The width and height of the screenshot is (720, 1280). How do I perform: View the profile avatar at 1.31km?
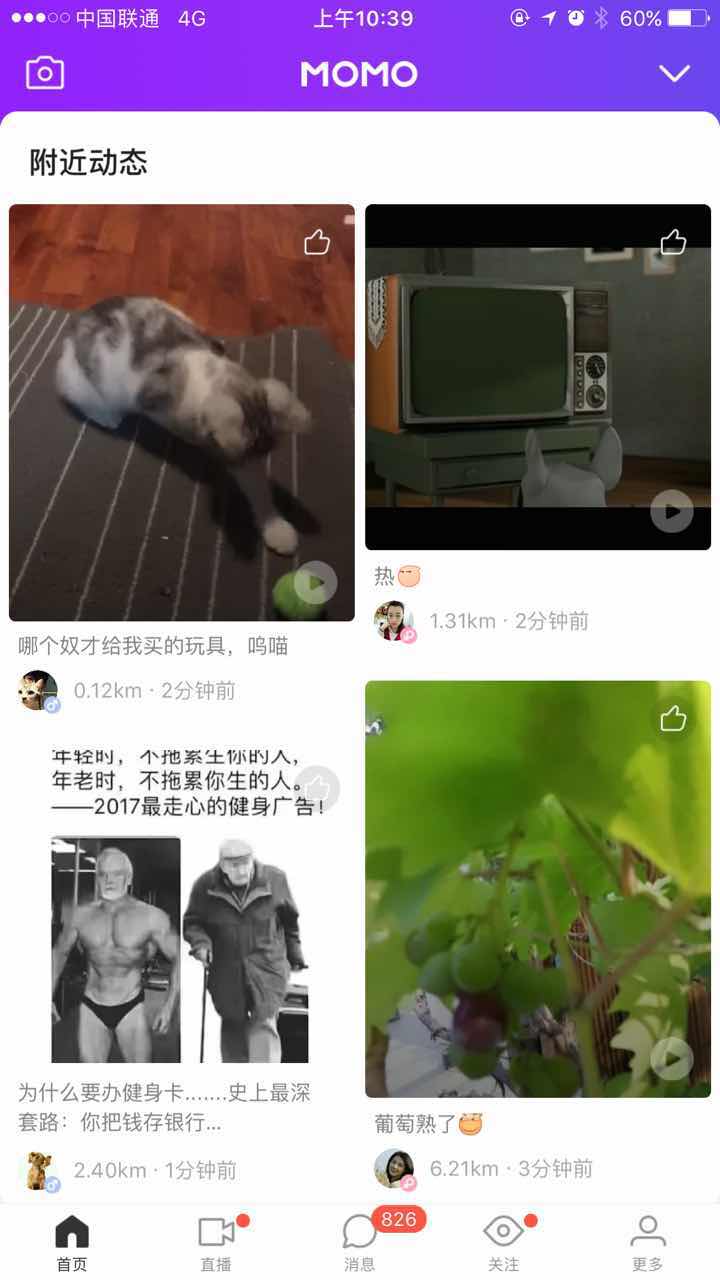[x=394, y=621]
